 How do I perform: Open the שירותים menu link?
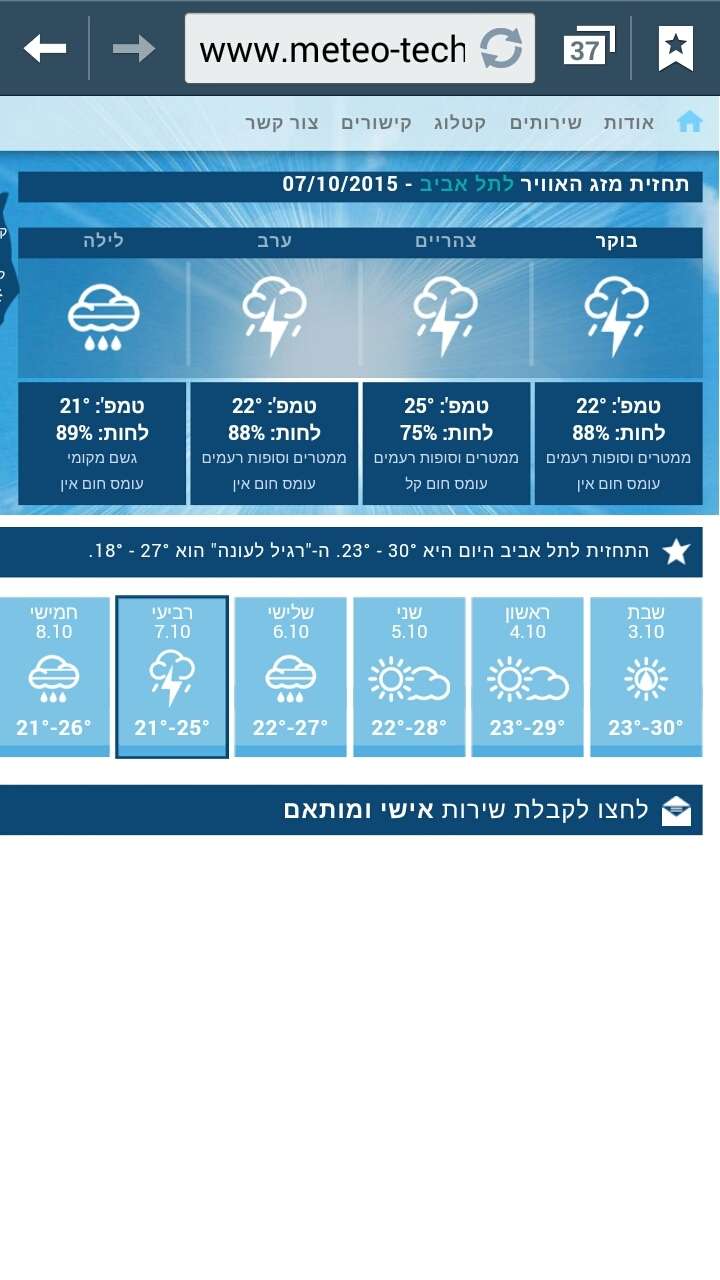click(546, 122)
